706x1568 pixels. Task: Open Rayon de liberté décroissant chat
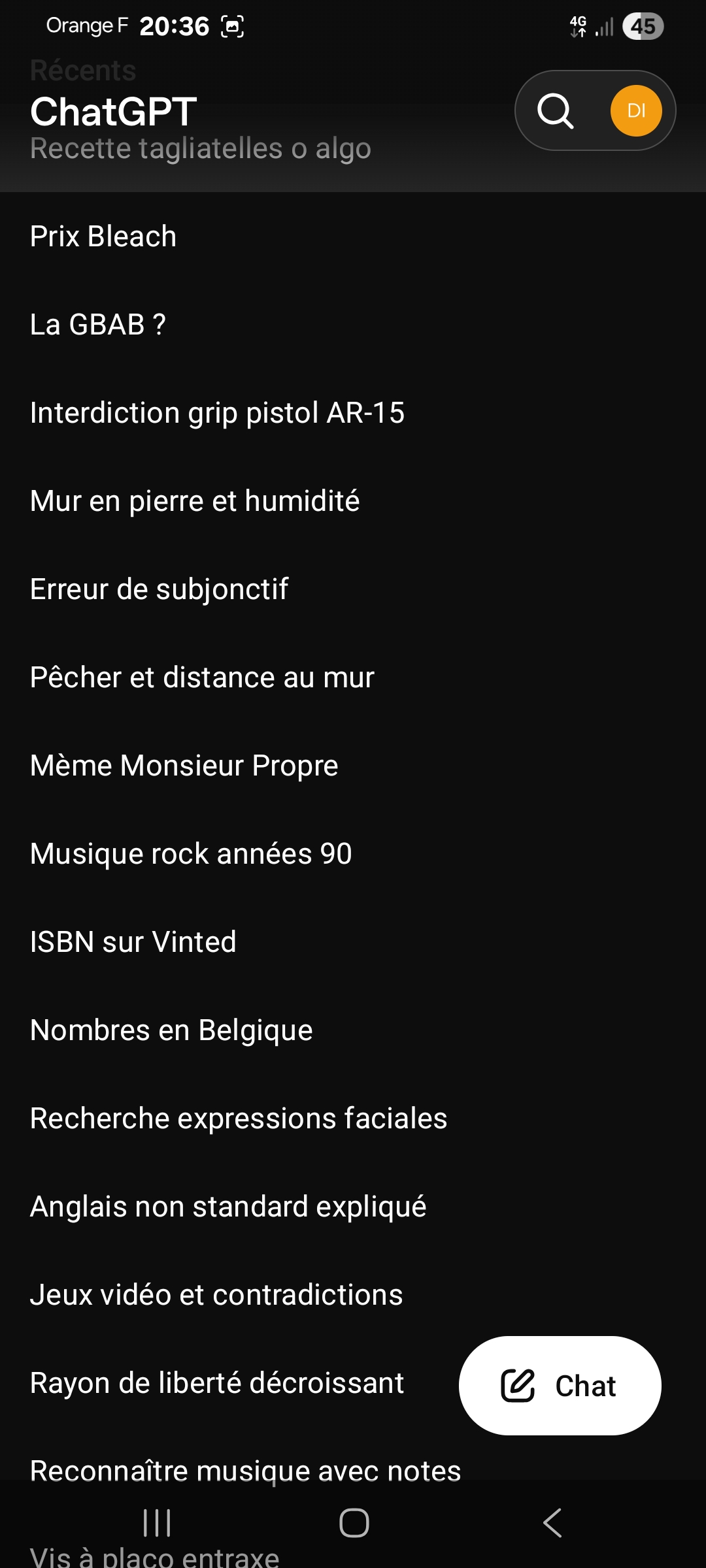point(217,1383)
